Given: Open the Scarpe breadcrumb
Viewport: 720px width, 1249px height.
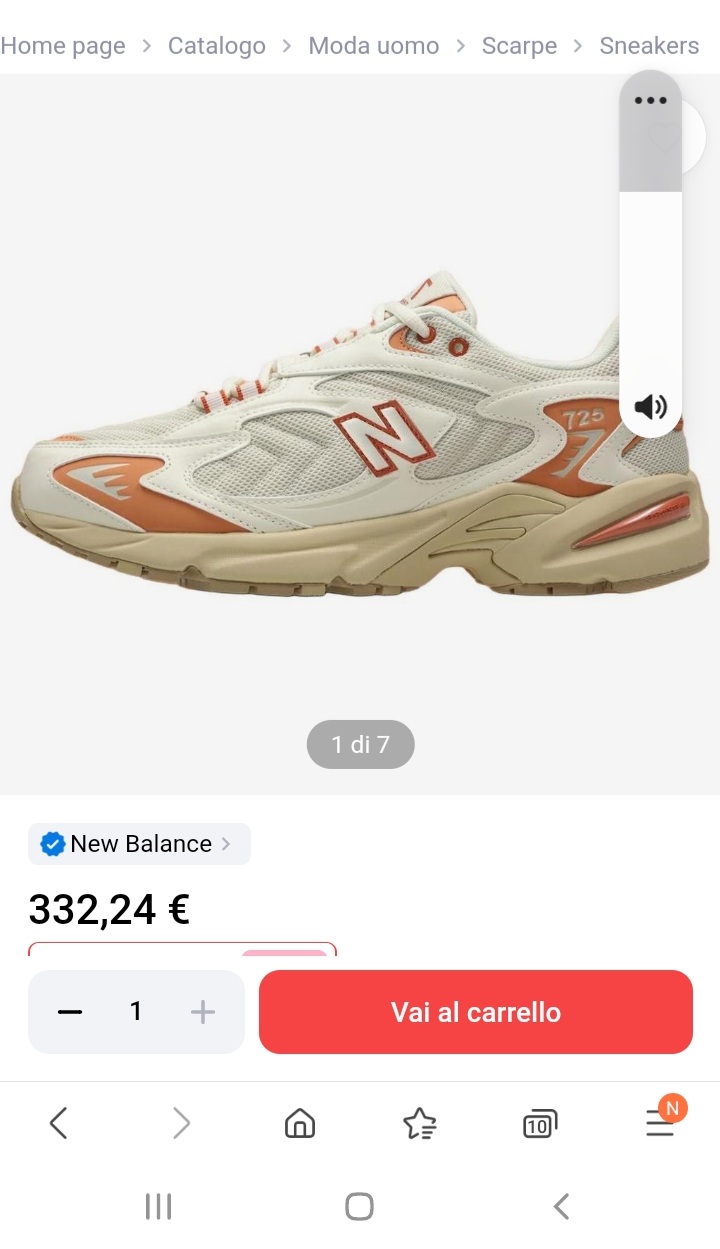Looking at the screenshot, I should pos(519,46).
